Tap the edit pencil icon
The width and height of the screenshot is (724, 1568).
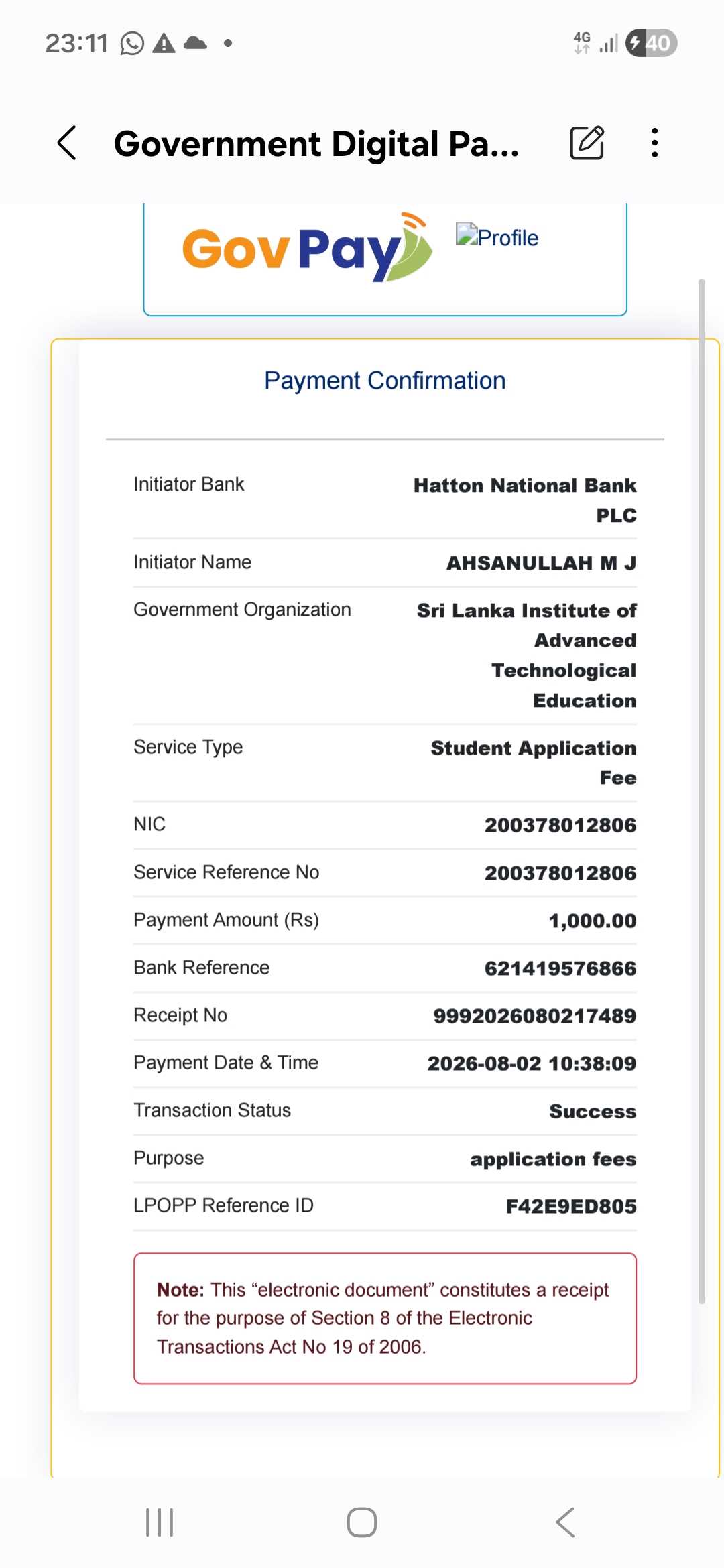[587, 143]
